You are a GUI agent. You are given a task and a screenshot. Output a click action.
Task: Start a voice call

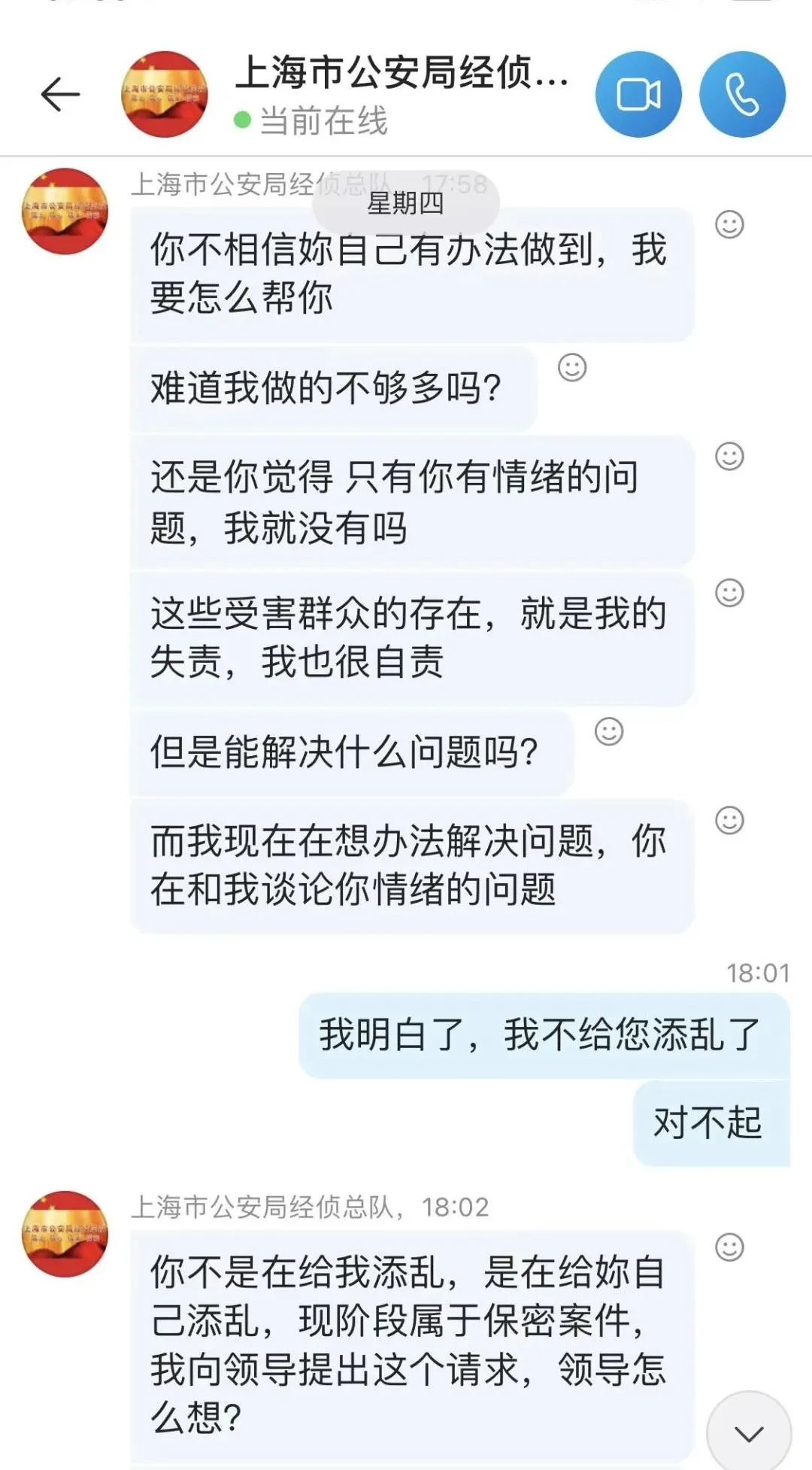(x=742, y=95)
